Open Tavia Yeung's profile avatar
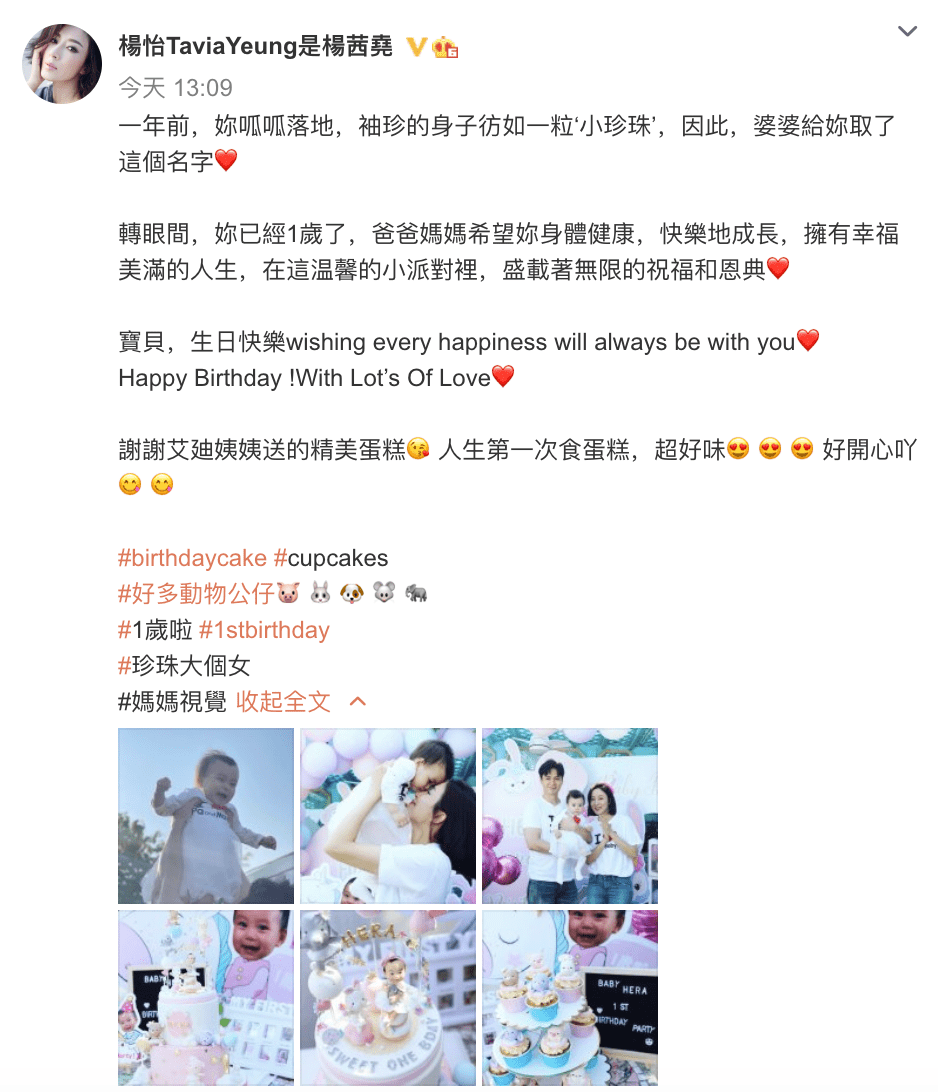 pyautogui.click(x=62, y=64)
